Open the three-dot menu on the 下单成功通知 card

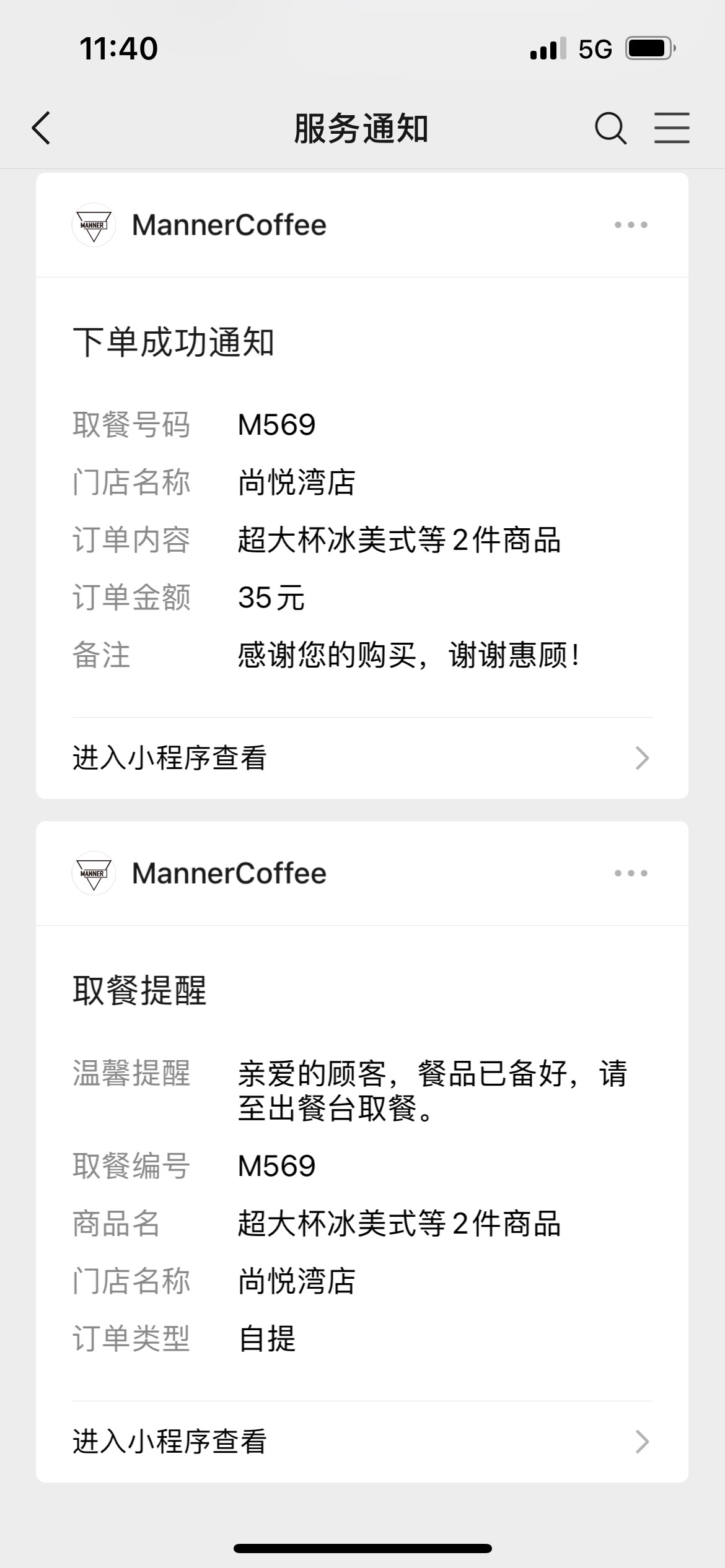pyautogui.click(x=631, y=225)
